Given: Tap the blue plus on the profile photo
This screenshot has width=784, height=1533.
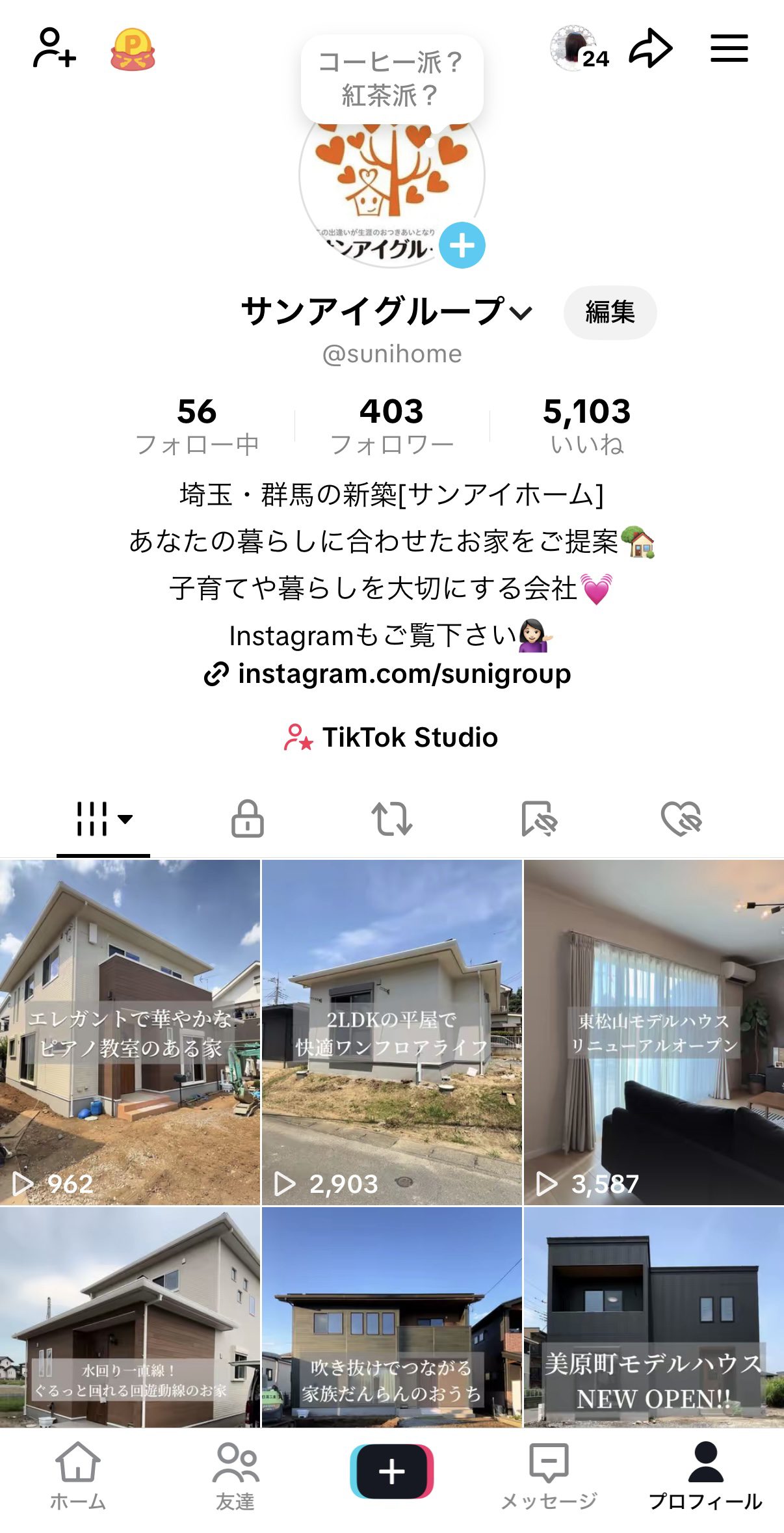Looking at the screenshot, I should (462, 245).
